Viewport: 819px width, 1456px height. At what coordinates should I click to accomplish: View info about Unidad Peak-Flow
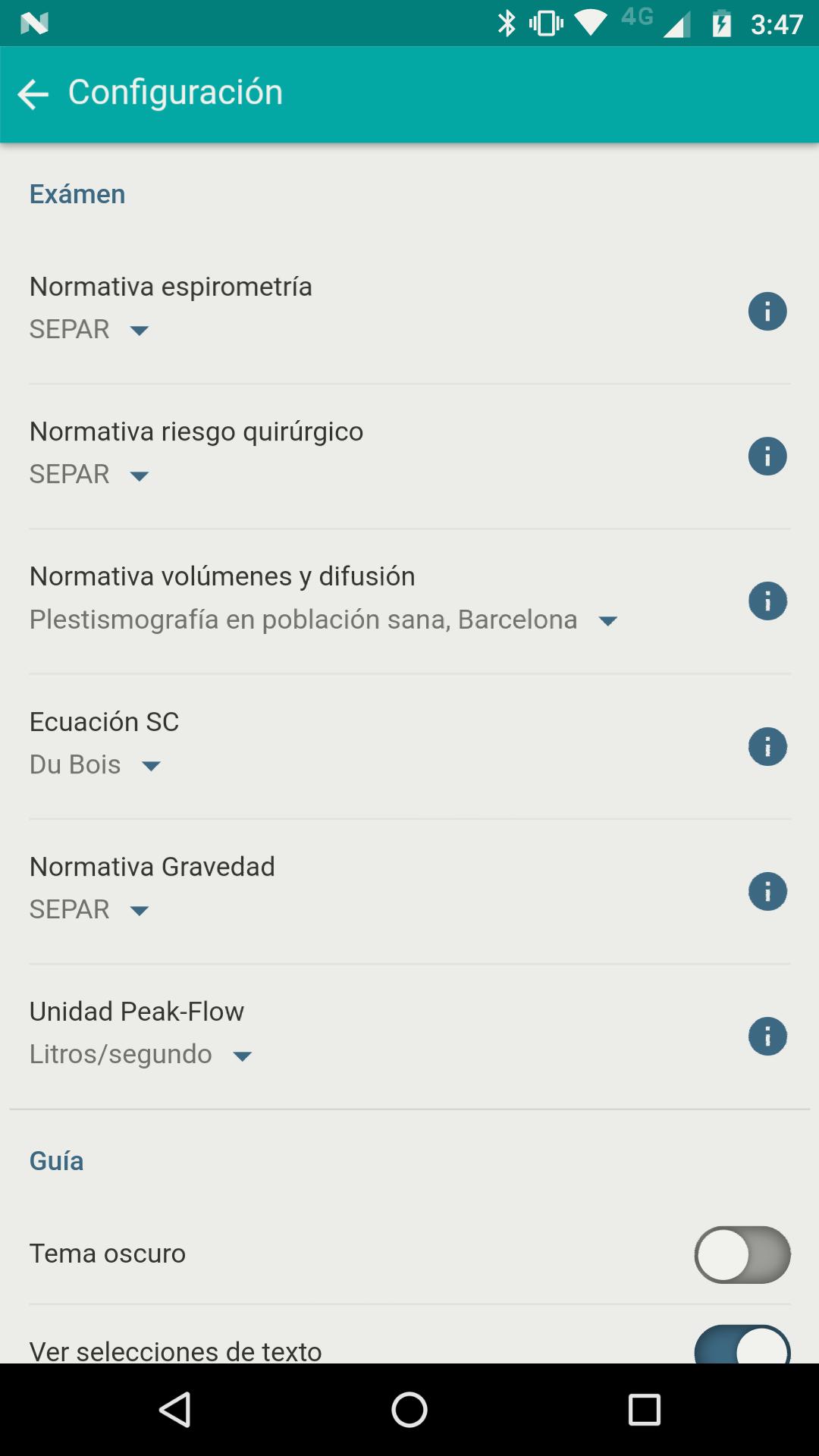click(x=767, y=1037)
